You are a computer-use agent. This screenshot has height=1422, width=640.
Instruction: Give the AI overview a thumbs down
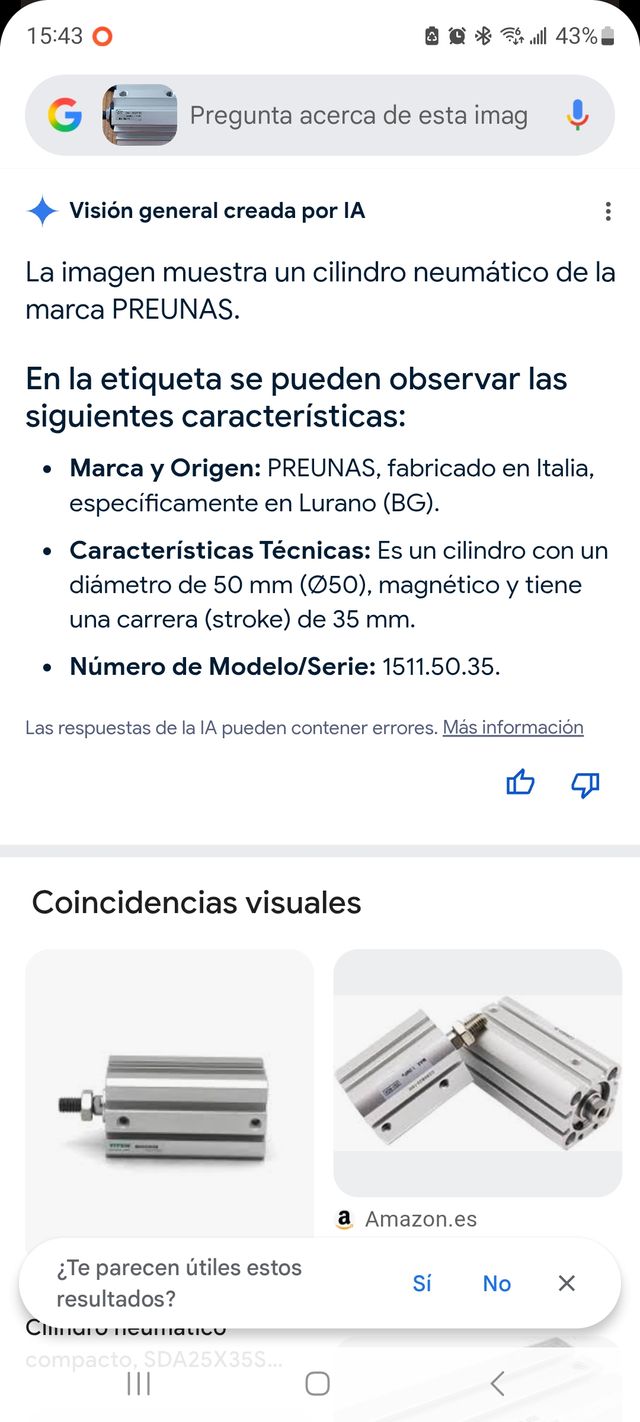click(x=585, y=784)
